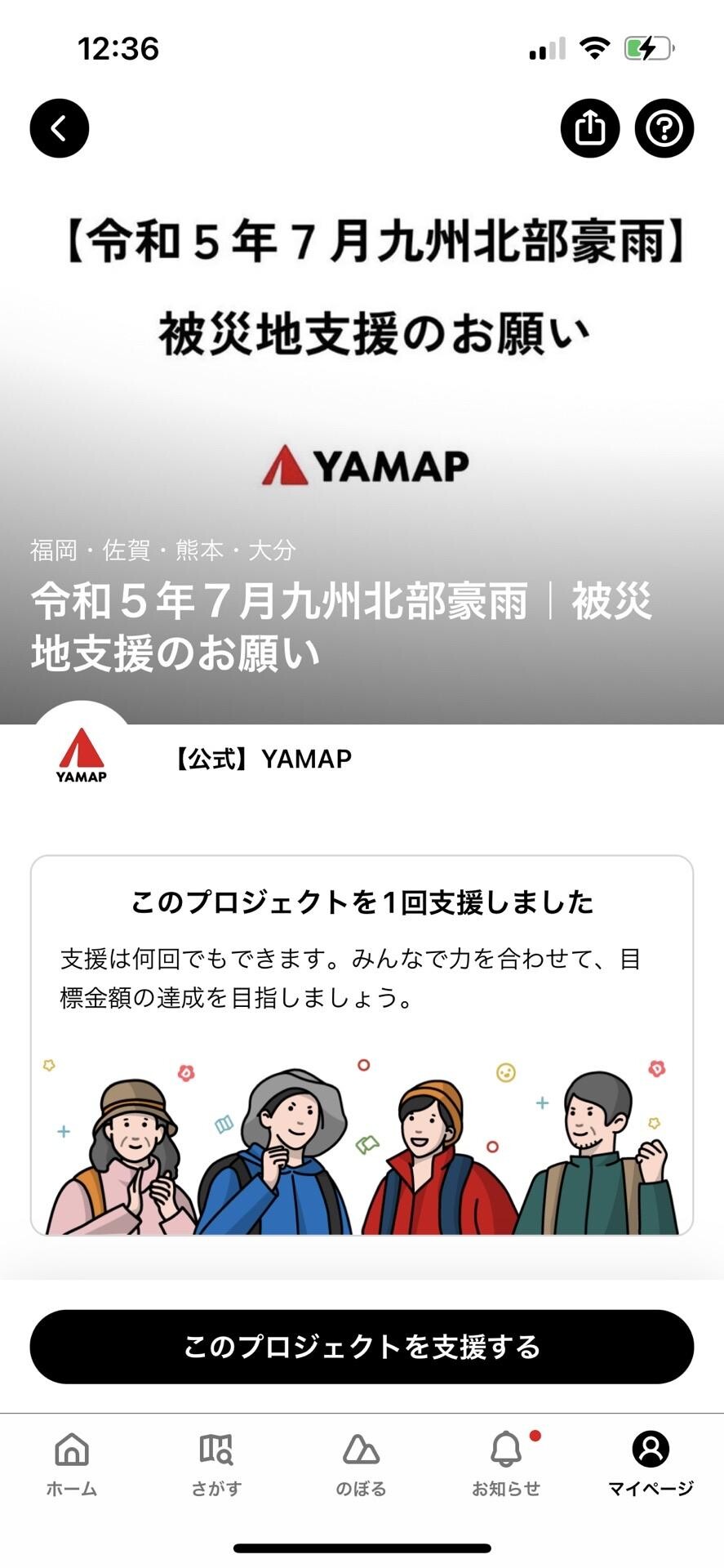Open the share icon at top right

[590, 127]
